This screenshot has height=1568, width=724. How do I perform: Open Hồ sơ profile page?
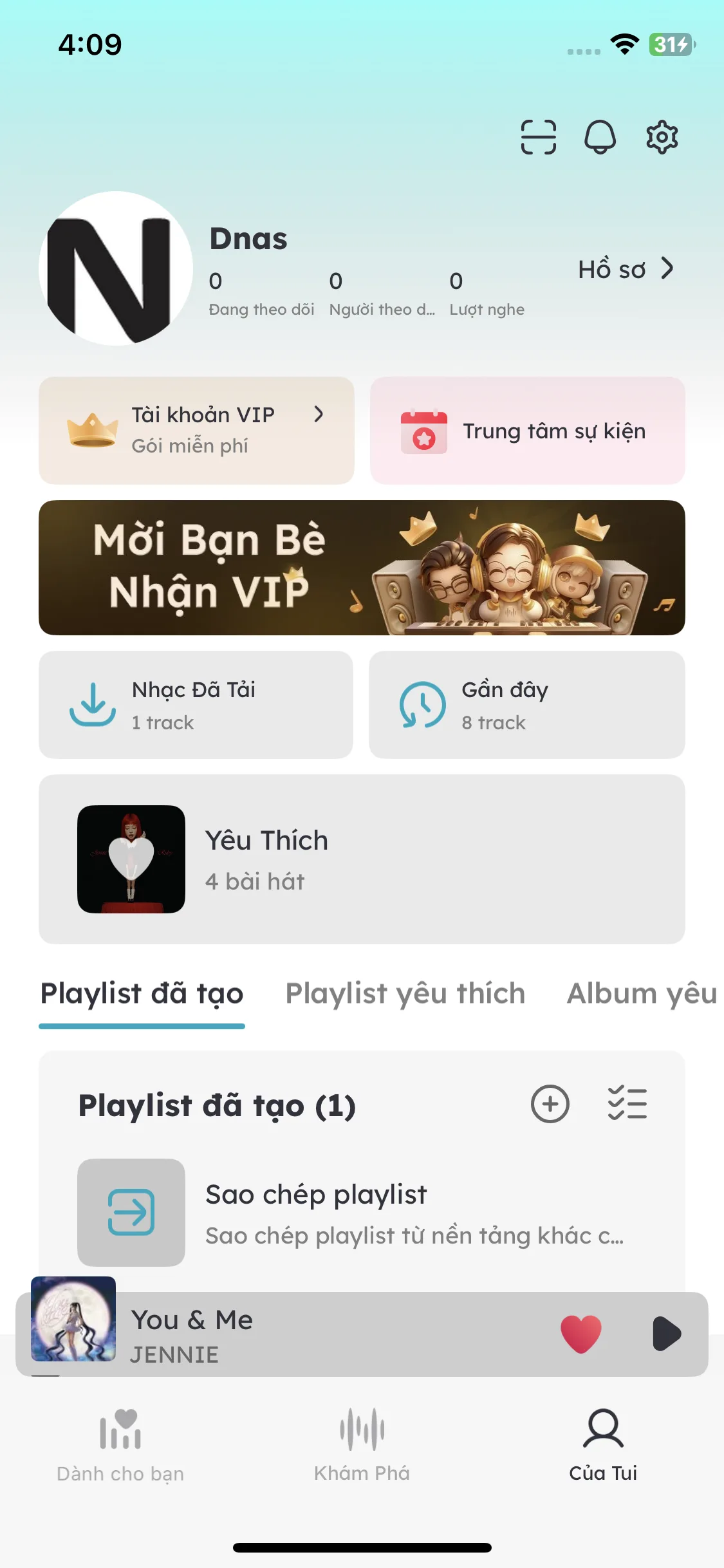[x=626, y=269]
